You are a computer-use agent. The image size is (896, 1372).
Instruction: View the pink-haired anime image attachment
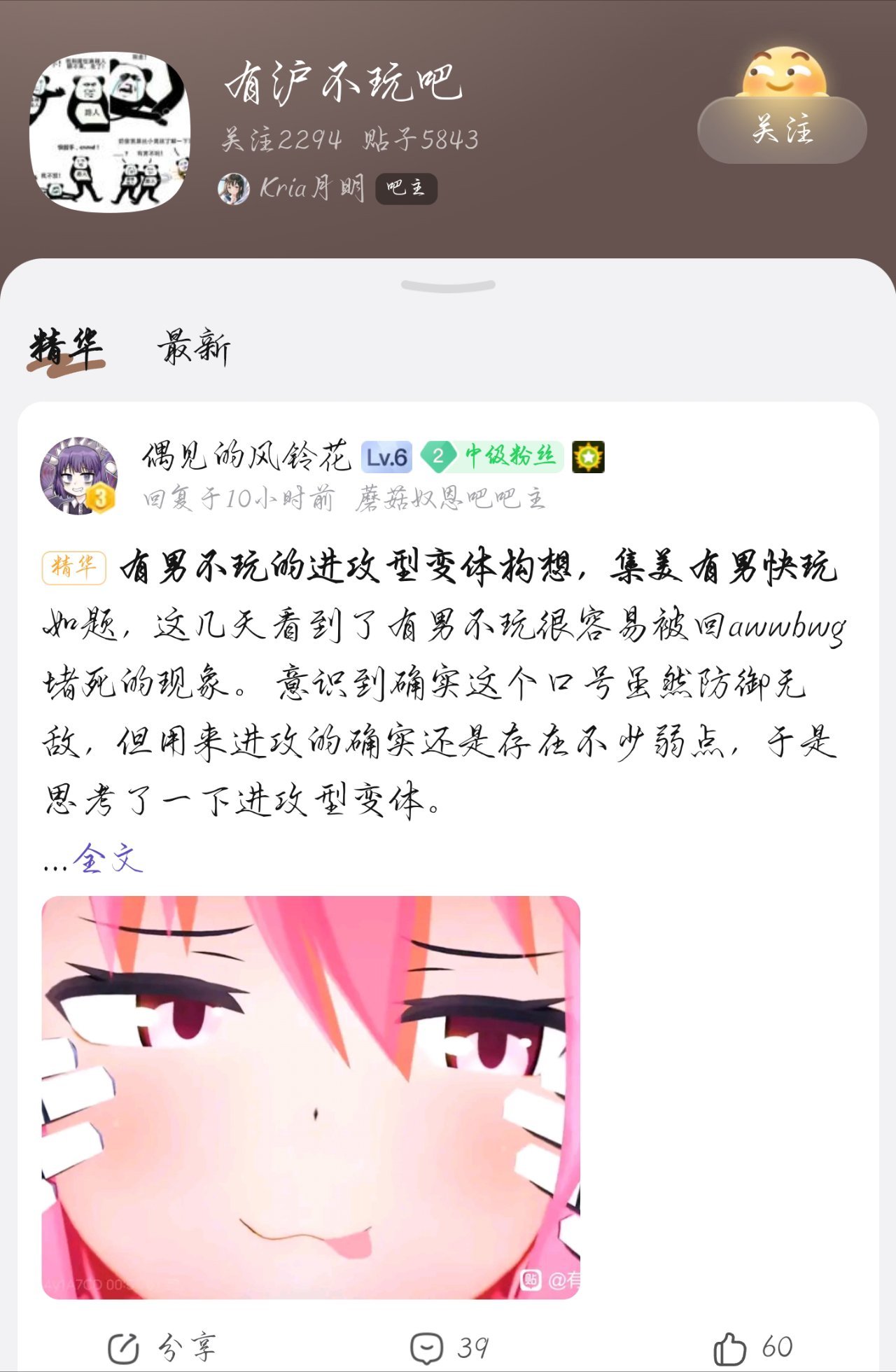[x=311, y=1097]
